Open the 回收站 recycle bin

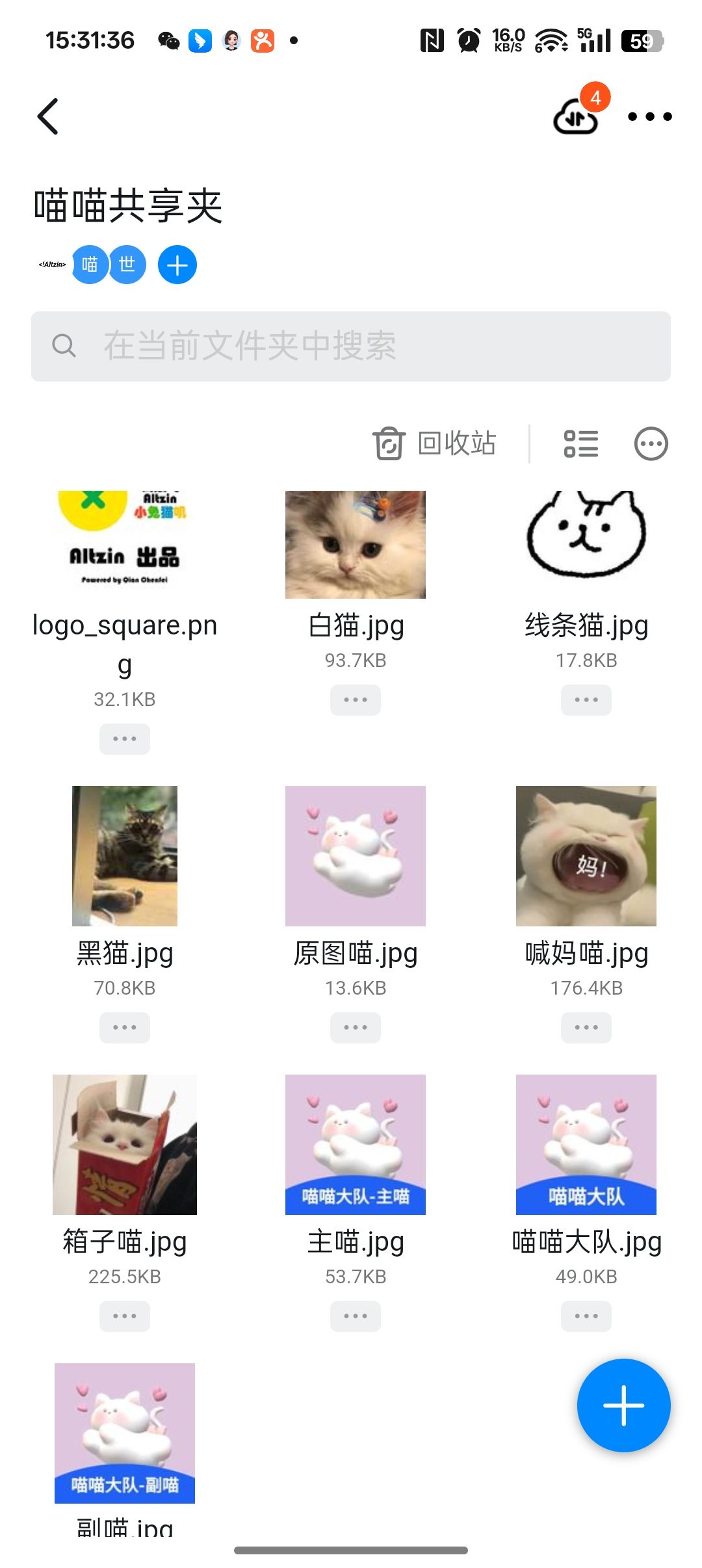pyautogui.click(x=434, y=444)
